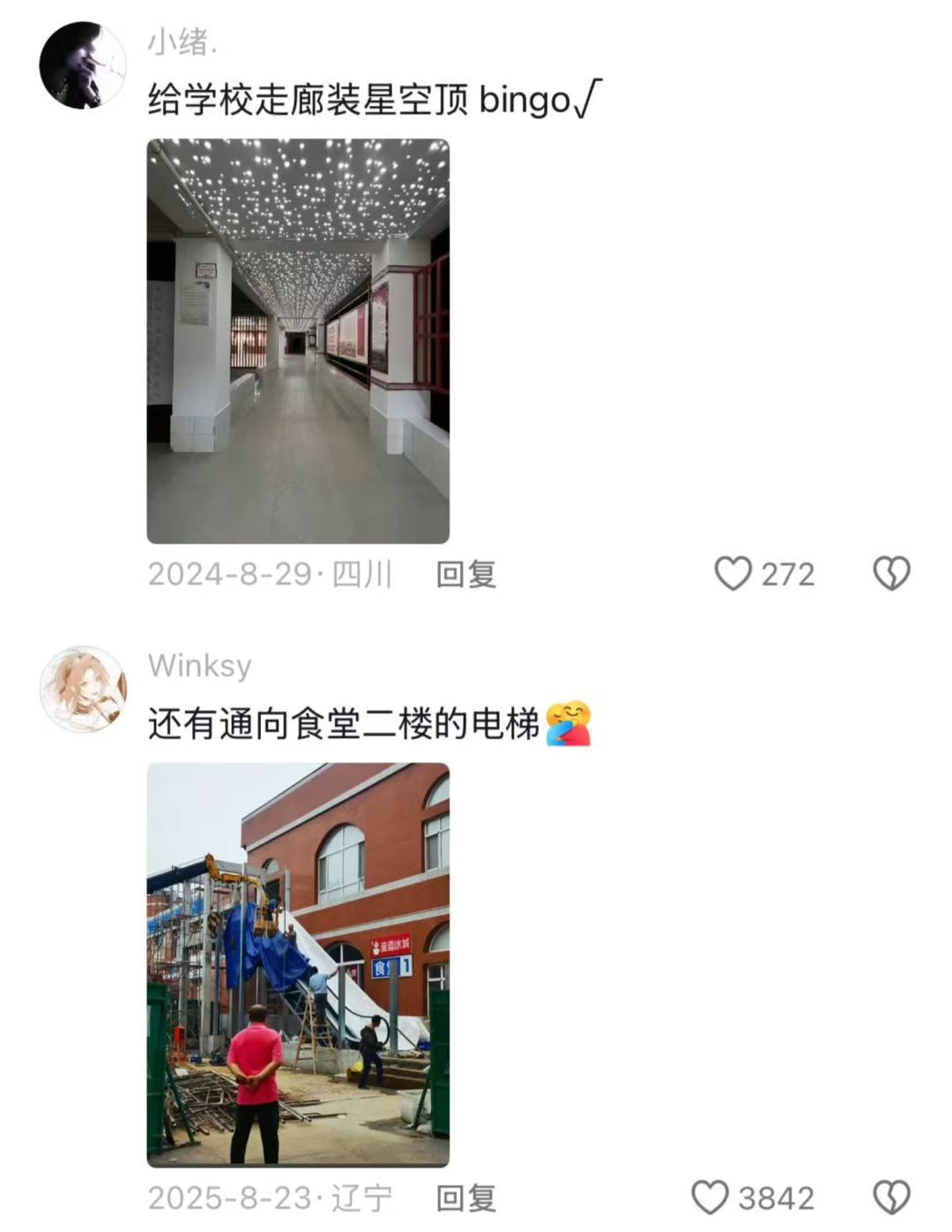Open 小绪's profile avatar
The image size is (952, 1232).
tap(84, 62)
